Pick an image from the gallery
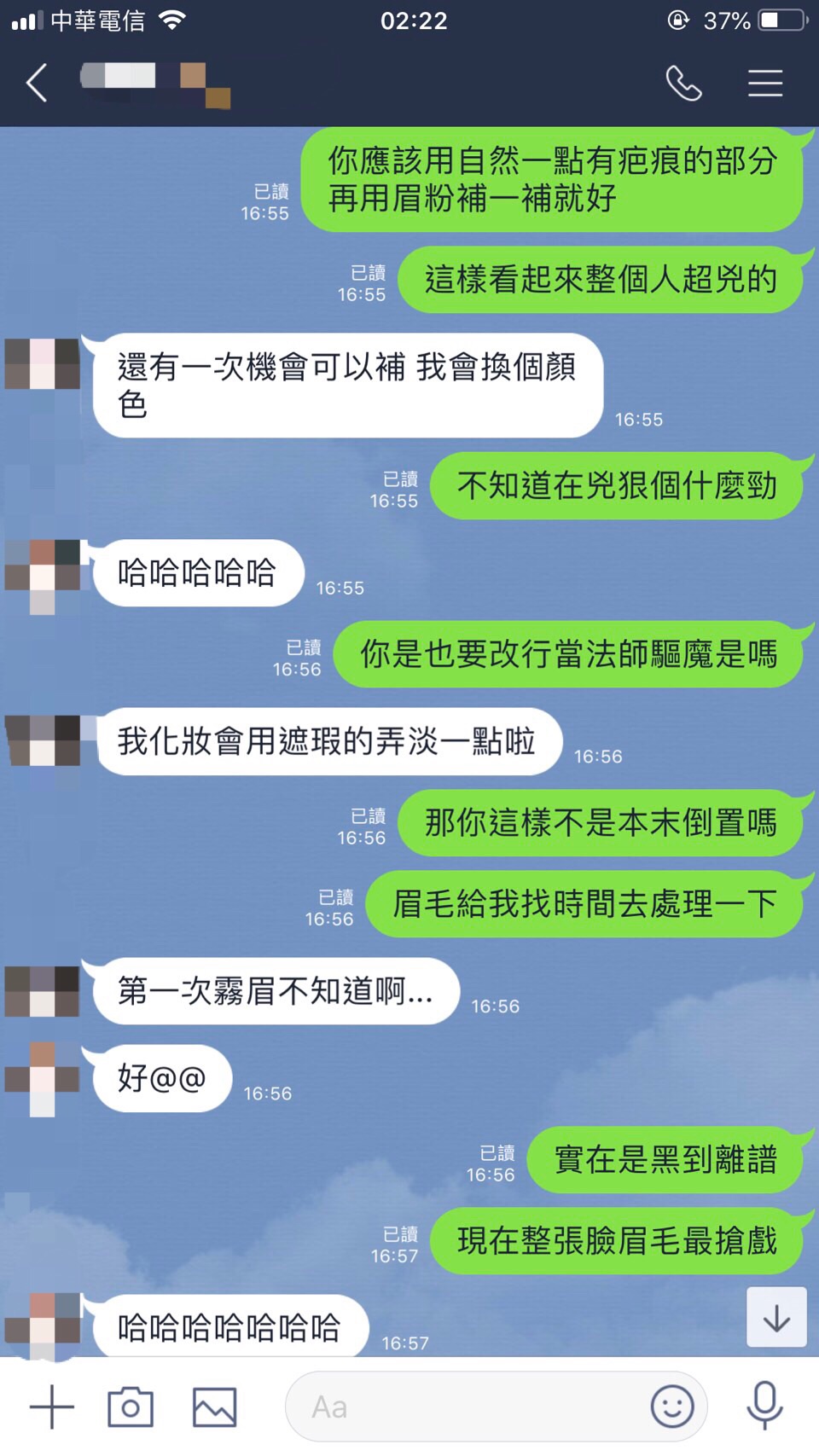This screenshot has width=819, height=1456. click(214, 1407)
